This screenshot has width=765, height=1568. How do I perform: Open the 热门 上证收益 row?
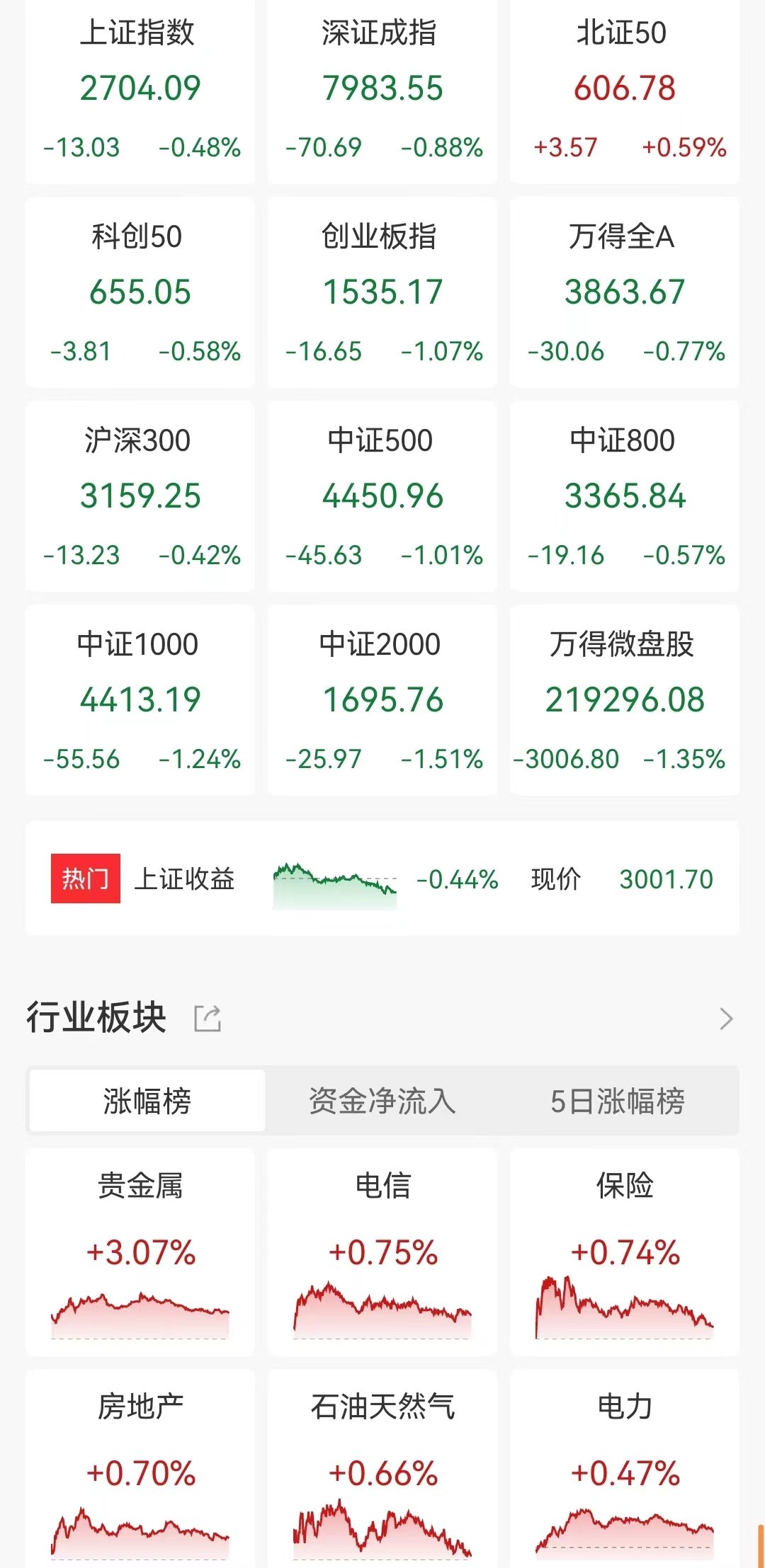(x=382, y=879)
